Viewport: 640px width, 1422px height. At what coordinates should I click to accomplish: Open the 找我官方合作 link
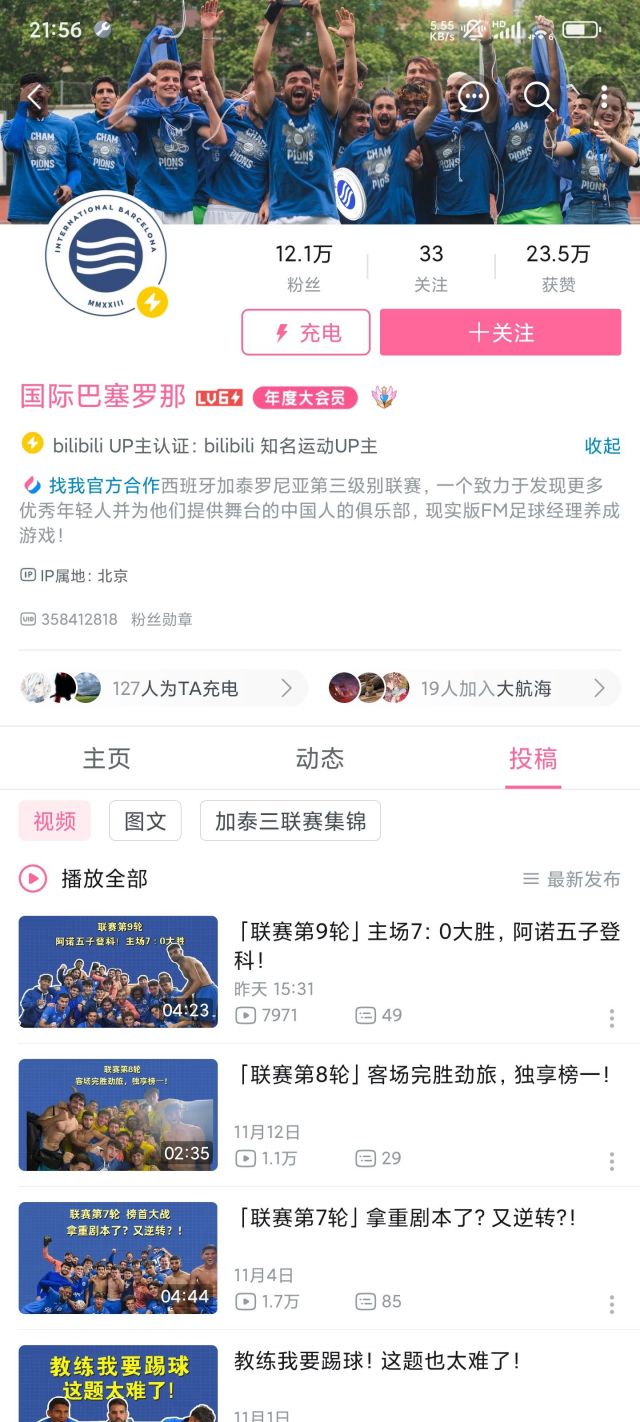(104, 486)
